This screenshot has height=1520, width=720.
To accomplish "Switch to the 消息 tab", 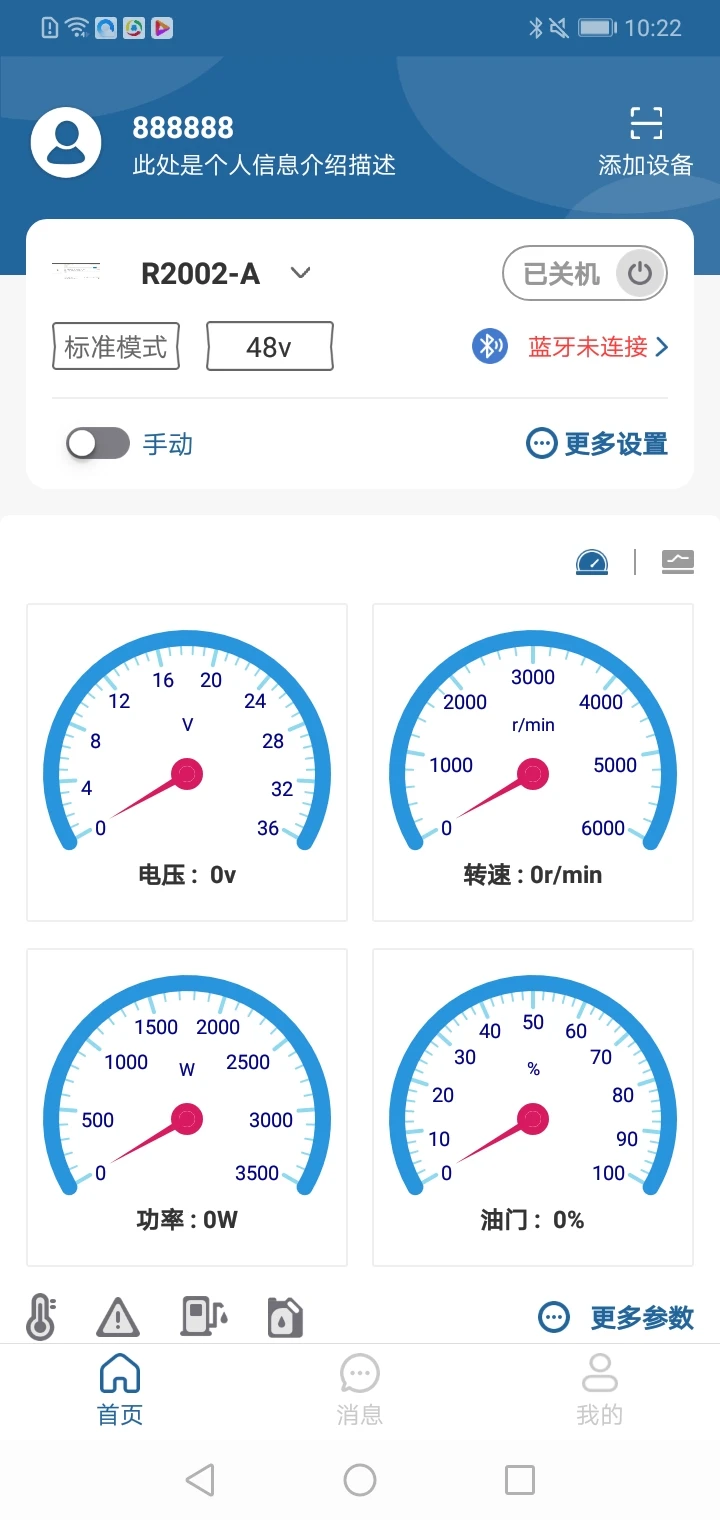I will click(x=359, y=1390).
